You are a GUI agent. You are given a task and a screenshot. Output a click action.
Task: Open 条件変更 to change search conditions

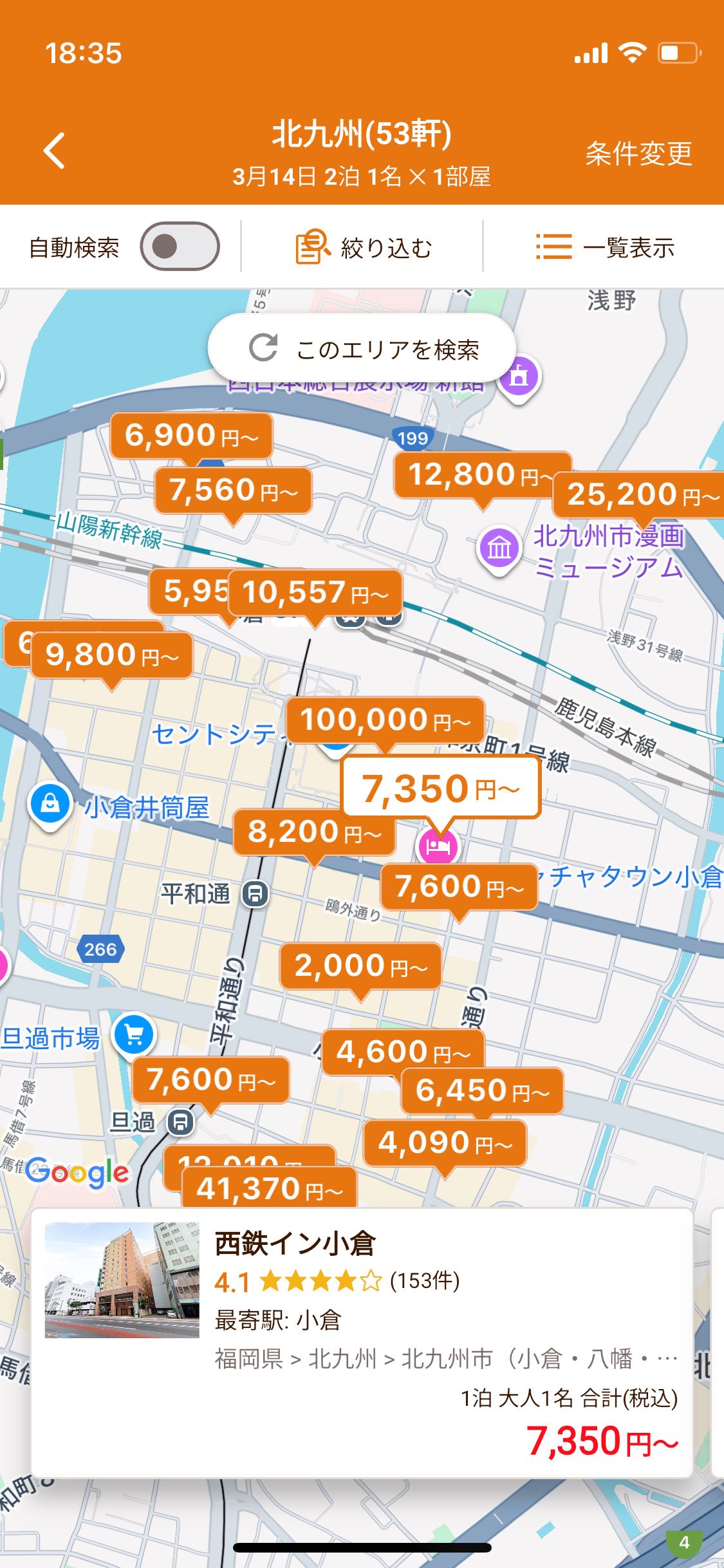[x=638, y=153]
